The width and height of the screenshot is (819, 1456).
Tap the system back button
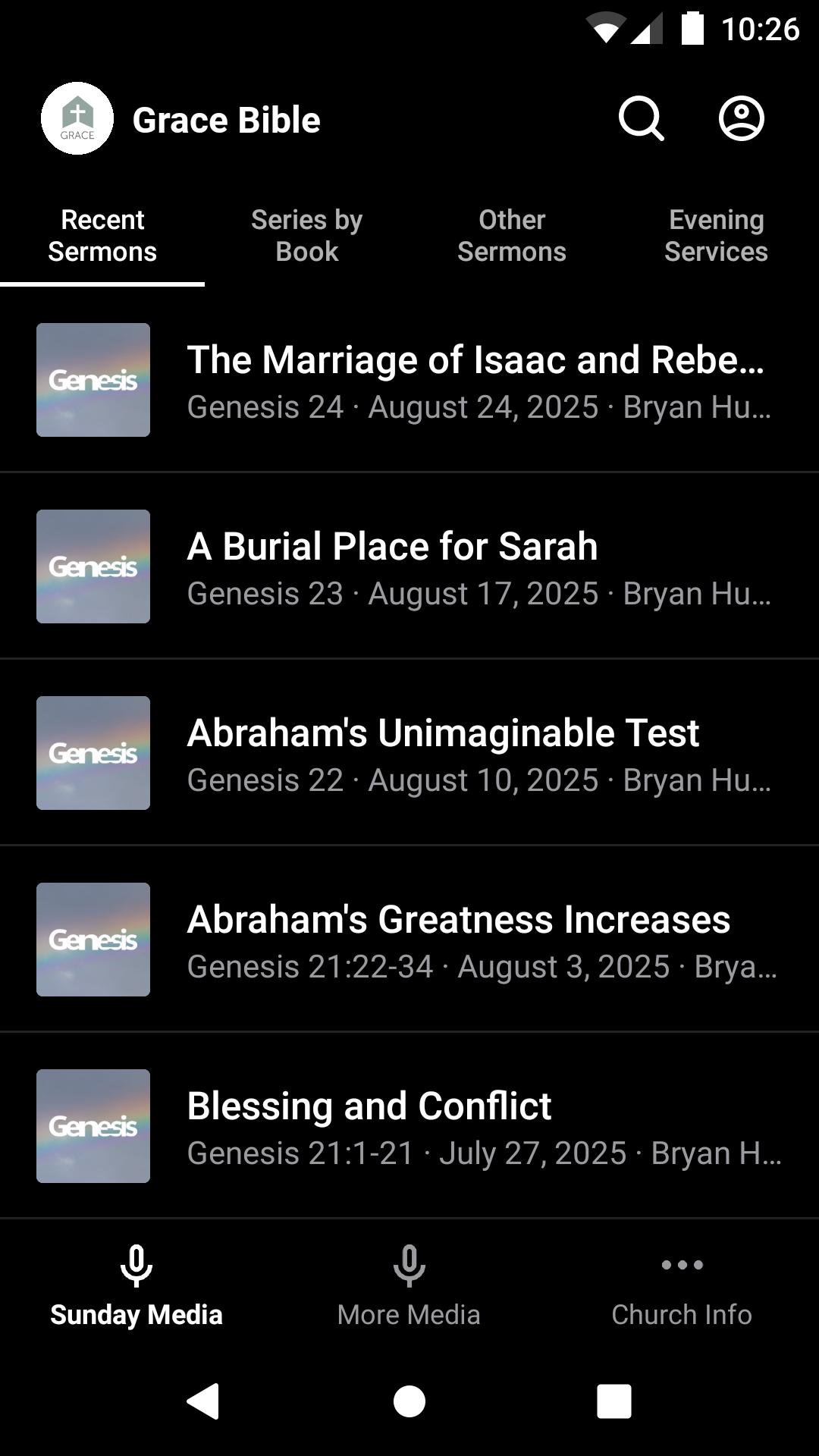point(203,1401)
